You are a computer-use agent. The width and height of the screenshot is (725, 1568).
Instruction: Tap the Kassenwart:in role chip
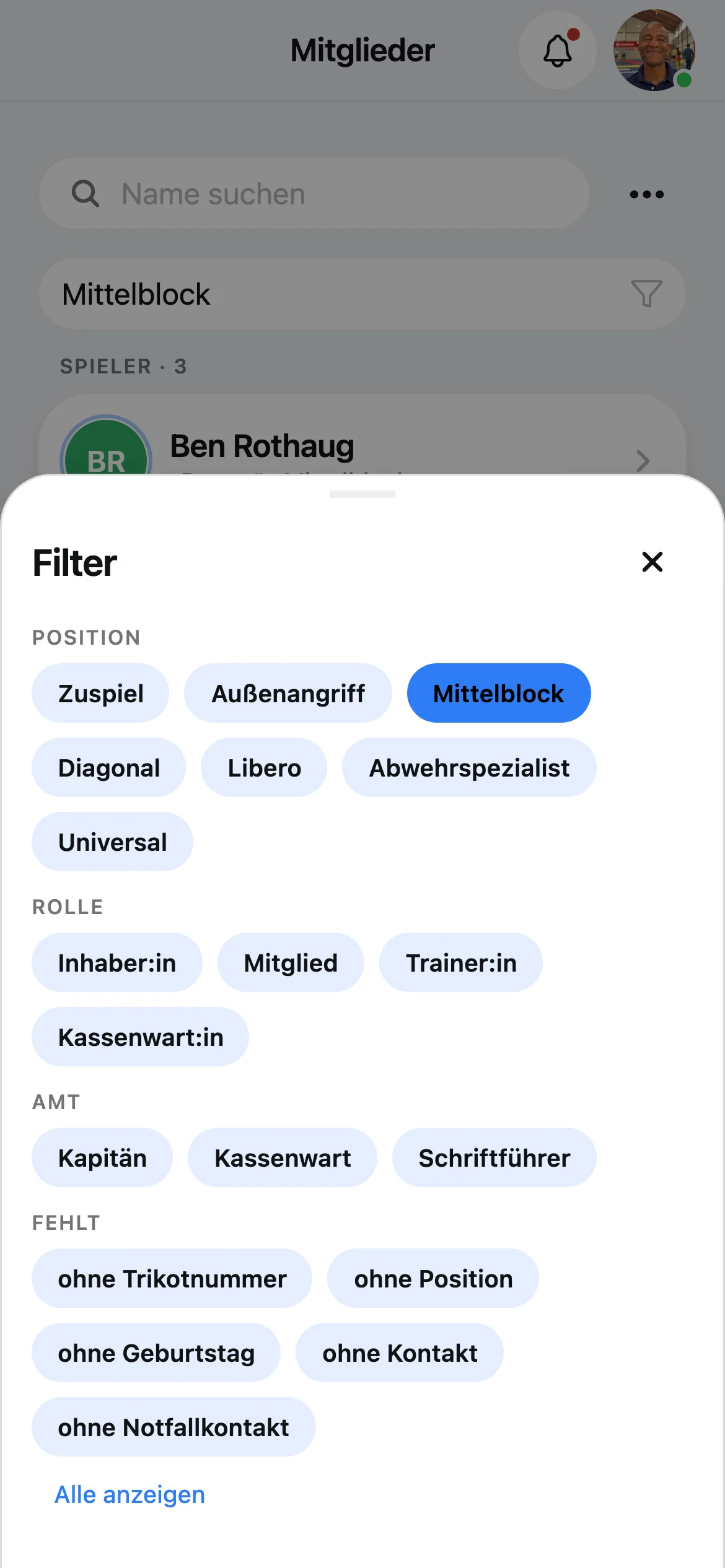click(141, 1037)
